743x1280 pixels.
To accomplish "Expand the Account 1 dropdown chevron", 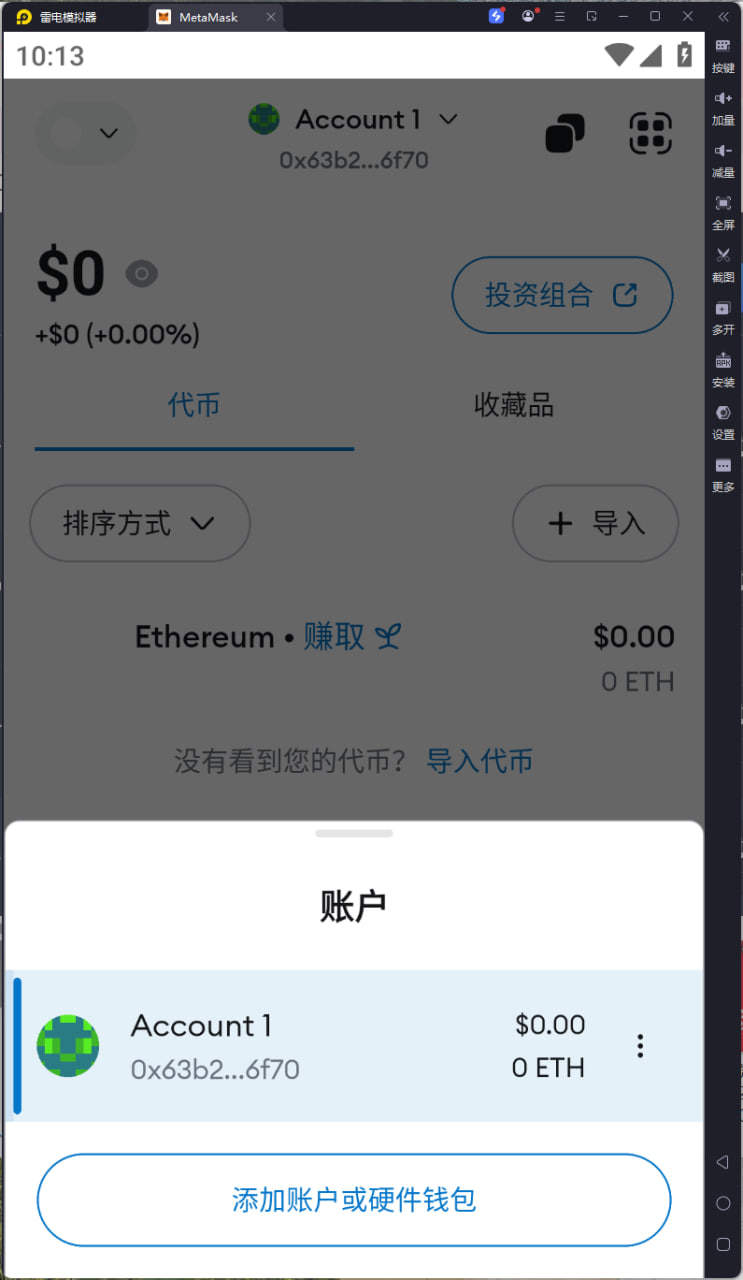I will click(448, 119).
